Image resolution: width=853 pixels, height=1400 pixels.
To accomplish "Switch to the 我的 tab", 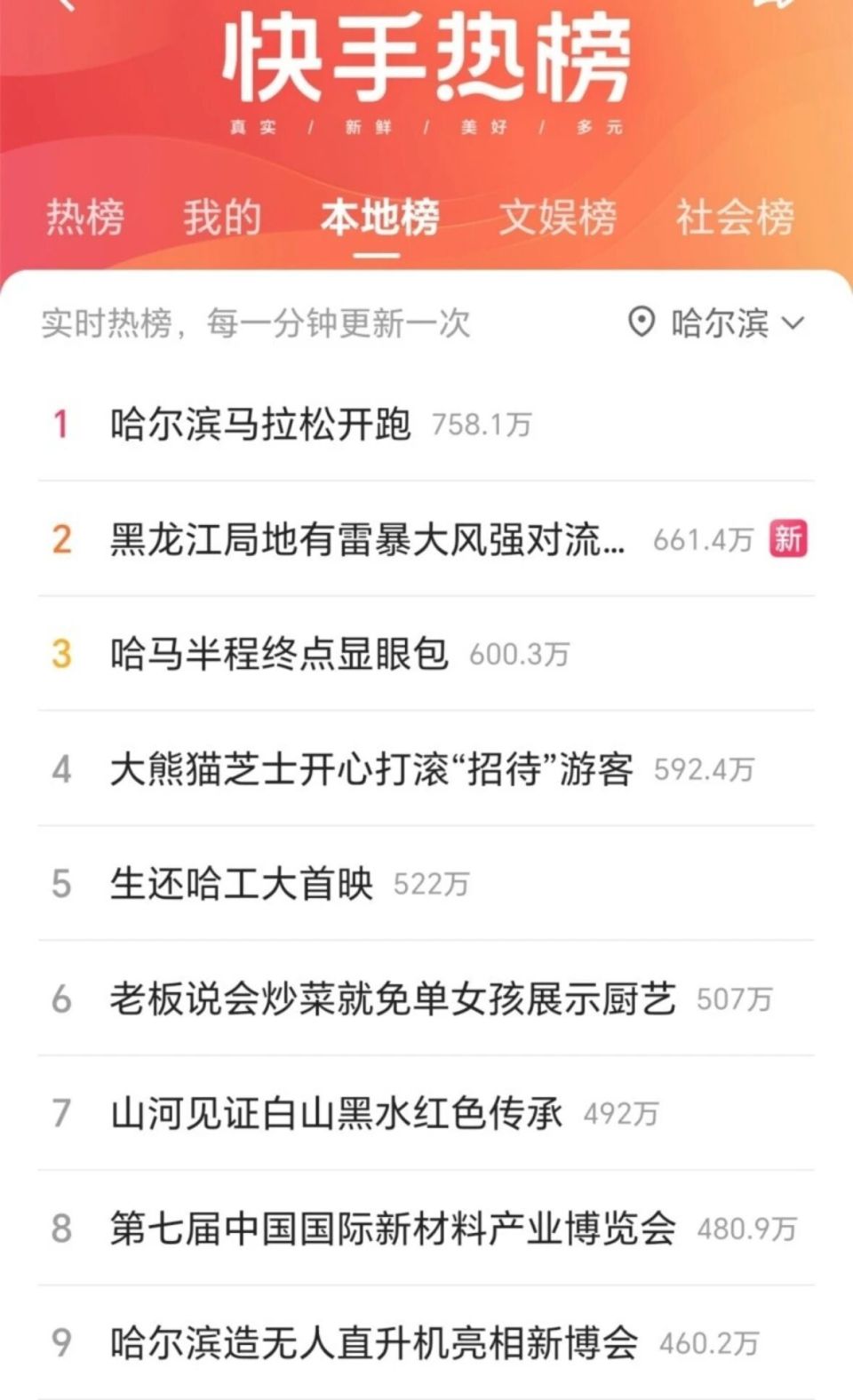I will (220, 218).
